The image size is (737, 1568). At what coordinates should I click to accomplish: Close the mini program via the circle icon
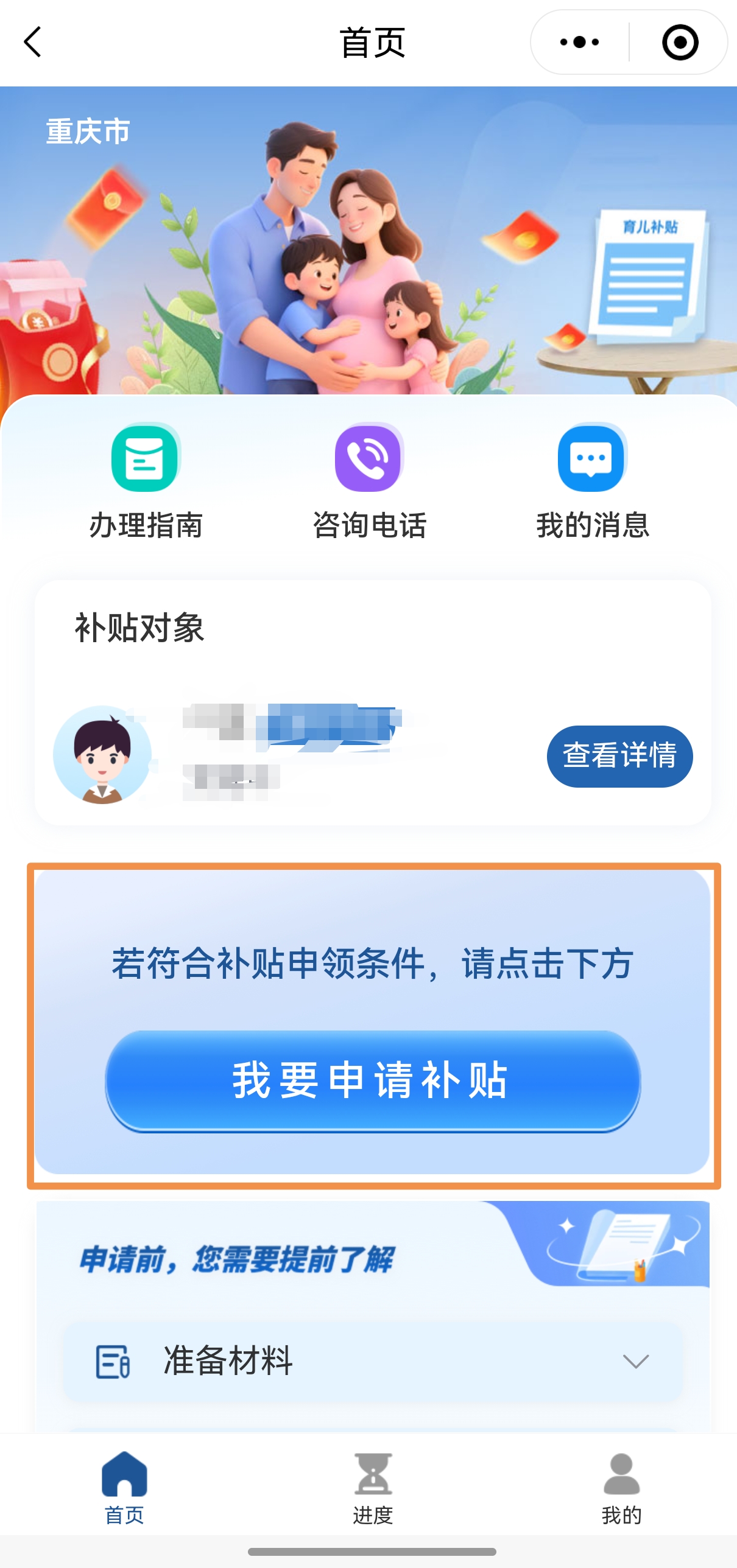(x=679, y=42)
